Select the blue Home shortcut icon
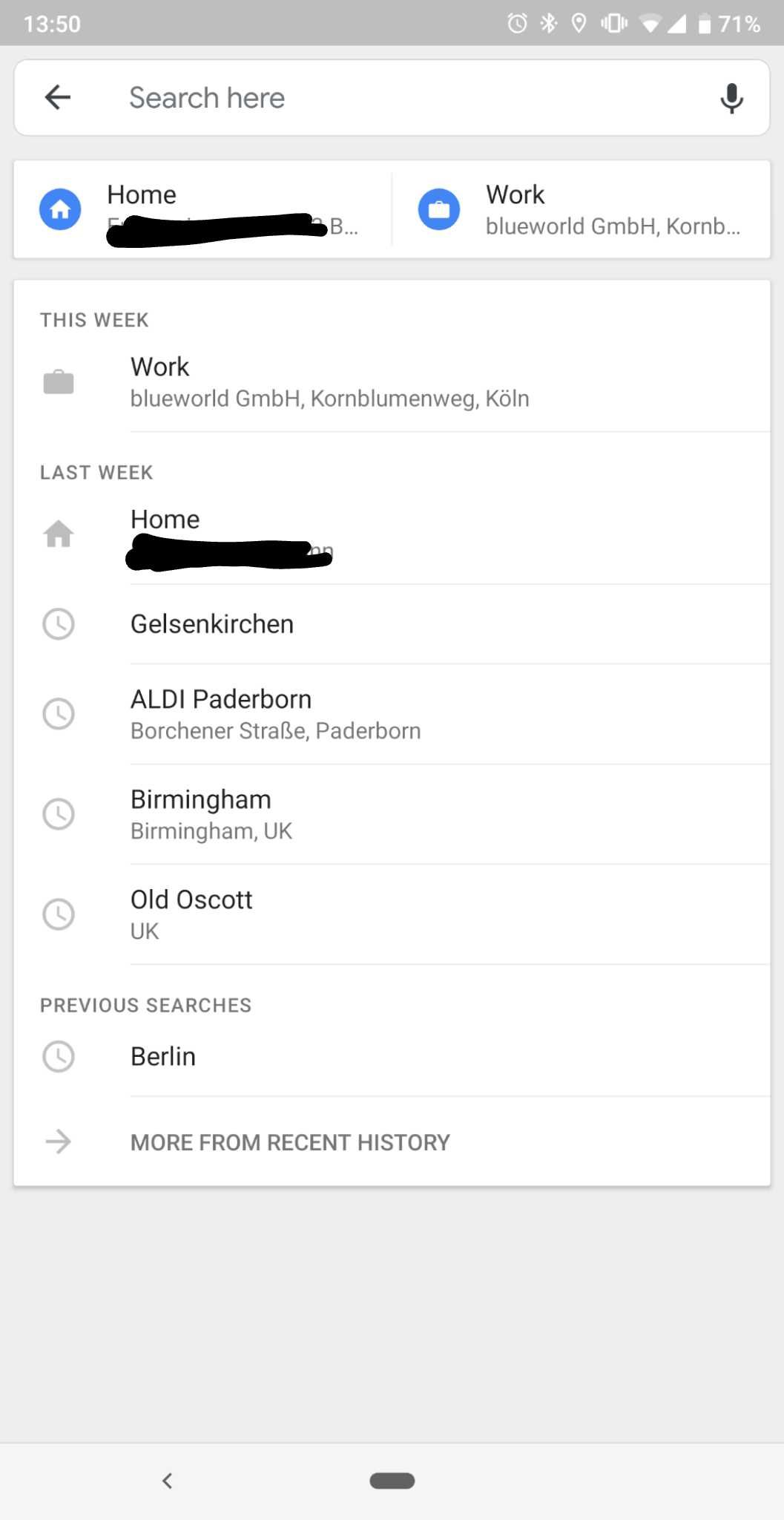 pyautogui.click(x=59, y=209)
